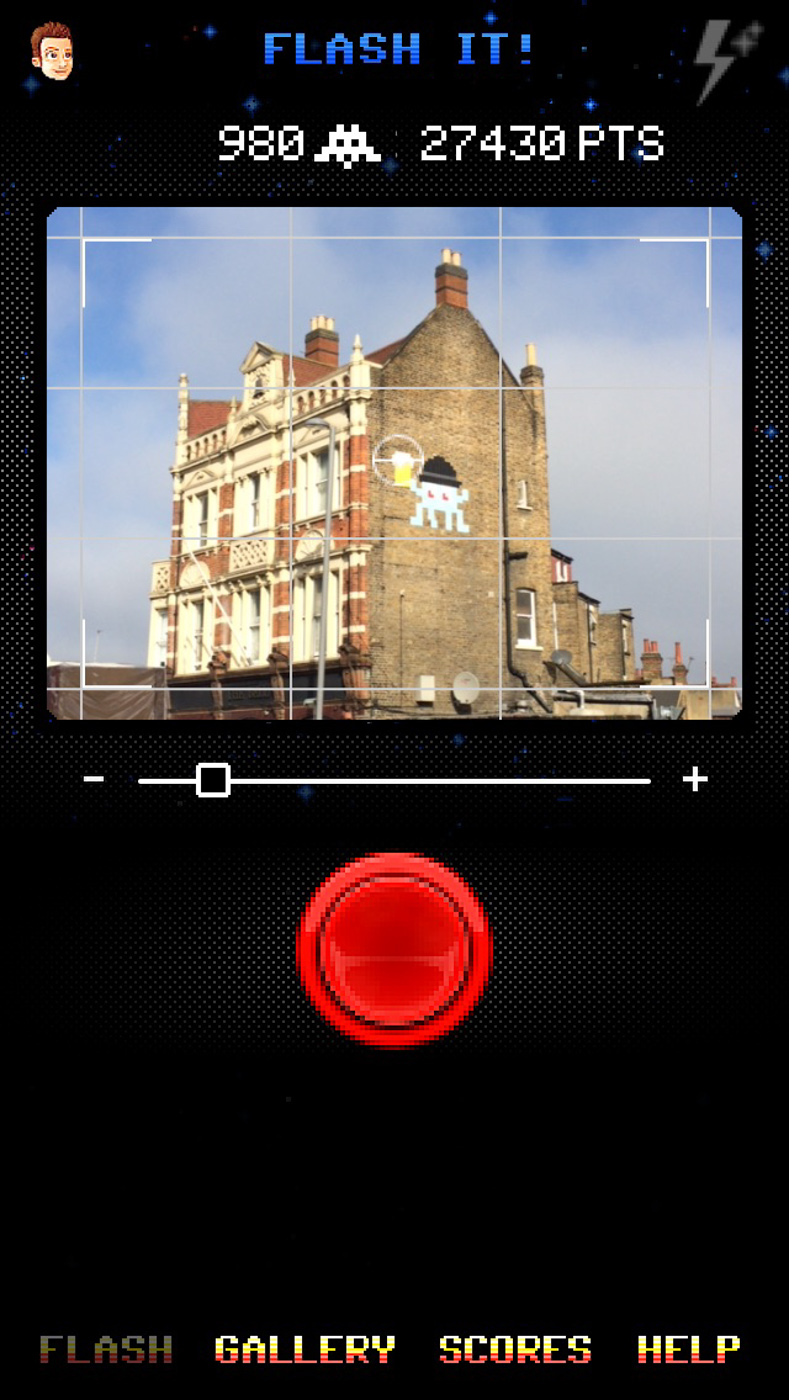This screenshot has height=1400, width=789.
Task: Hit the big red shutter button
Action: [394, 950]
